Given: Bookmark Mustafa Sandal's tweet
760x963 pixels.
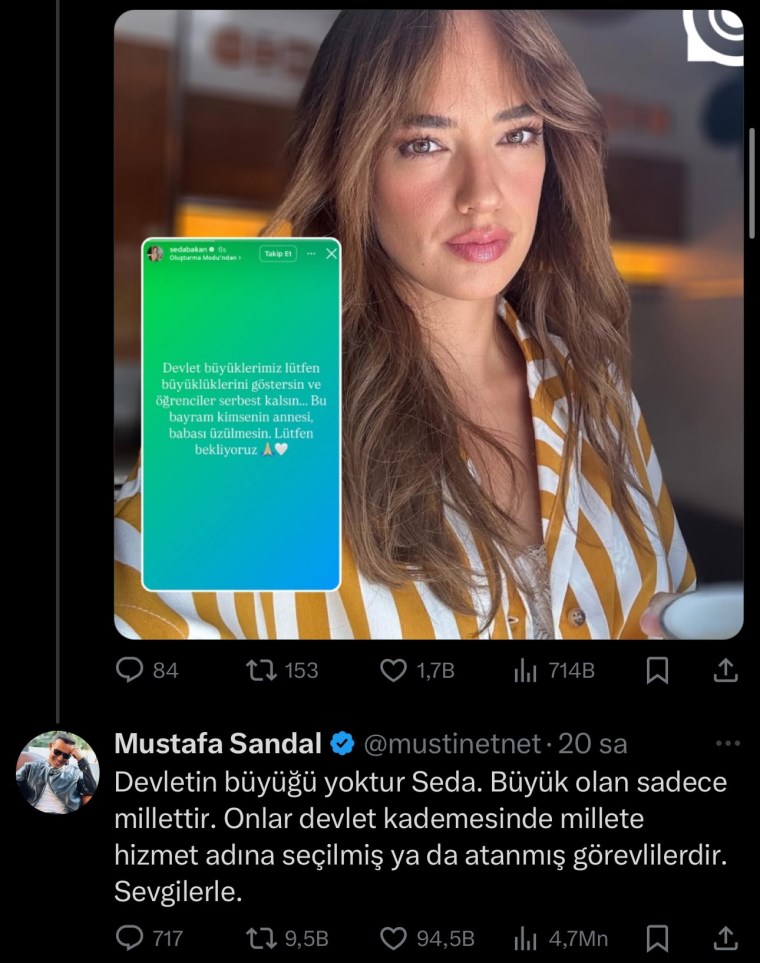Looking at the screenshot, I should tap(657, 938).
